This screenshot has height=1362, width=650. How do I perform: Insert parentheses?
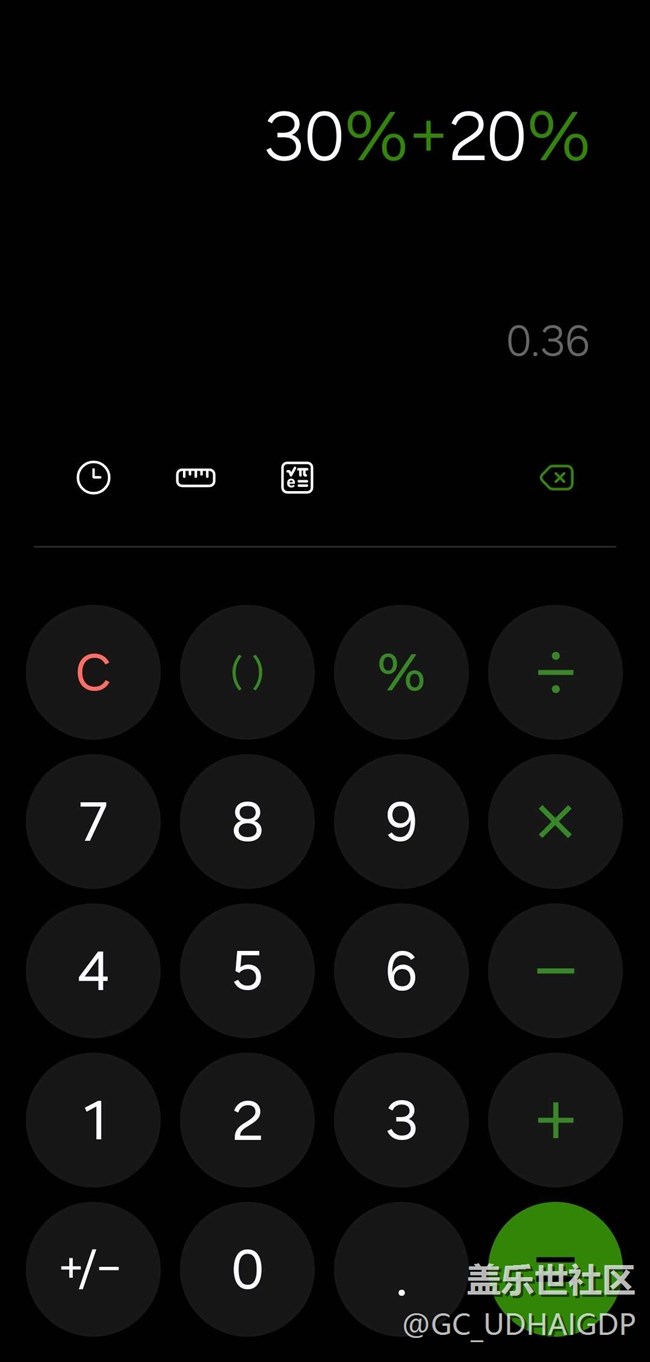[247, 672]
